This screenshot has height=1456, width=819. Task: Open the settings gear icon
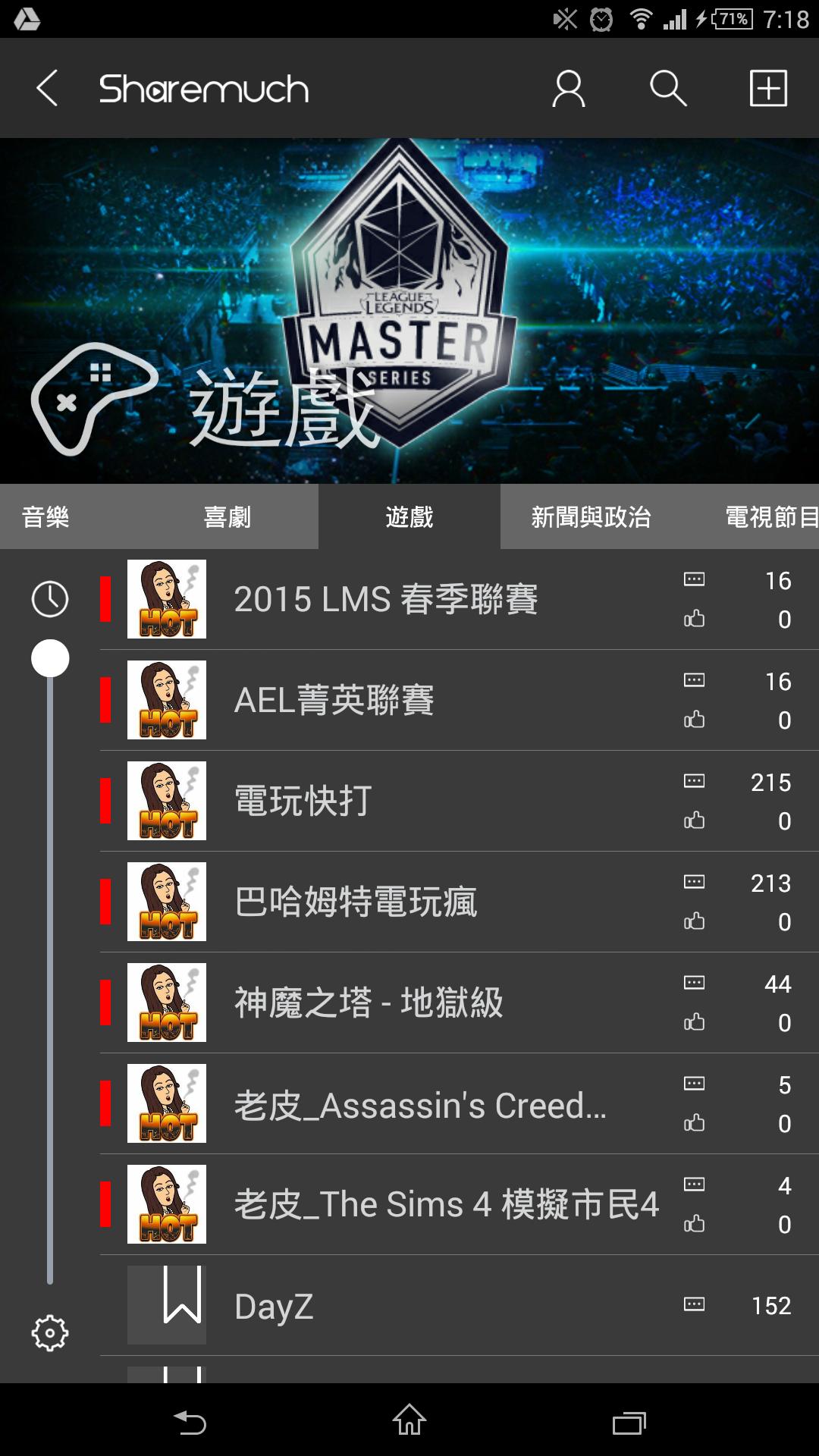50,1332
